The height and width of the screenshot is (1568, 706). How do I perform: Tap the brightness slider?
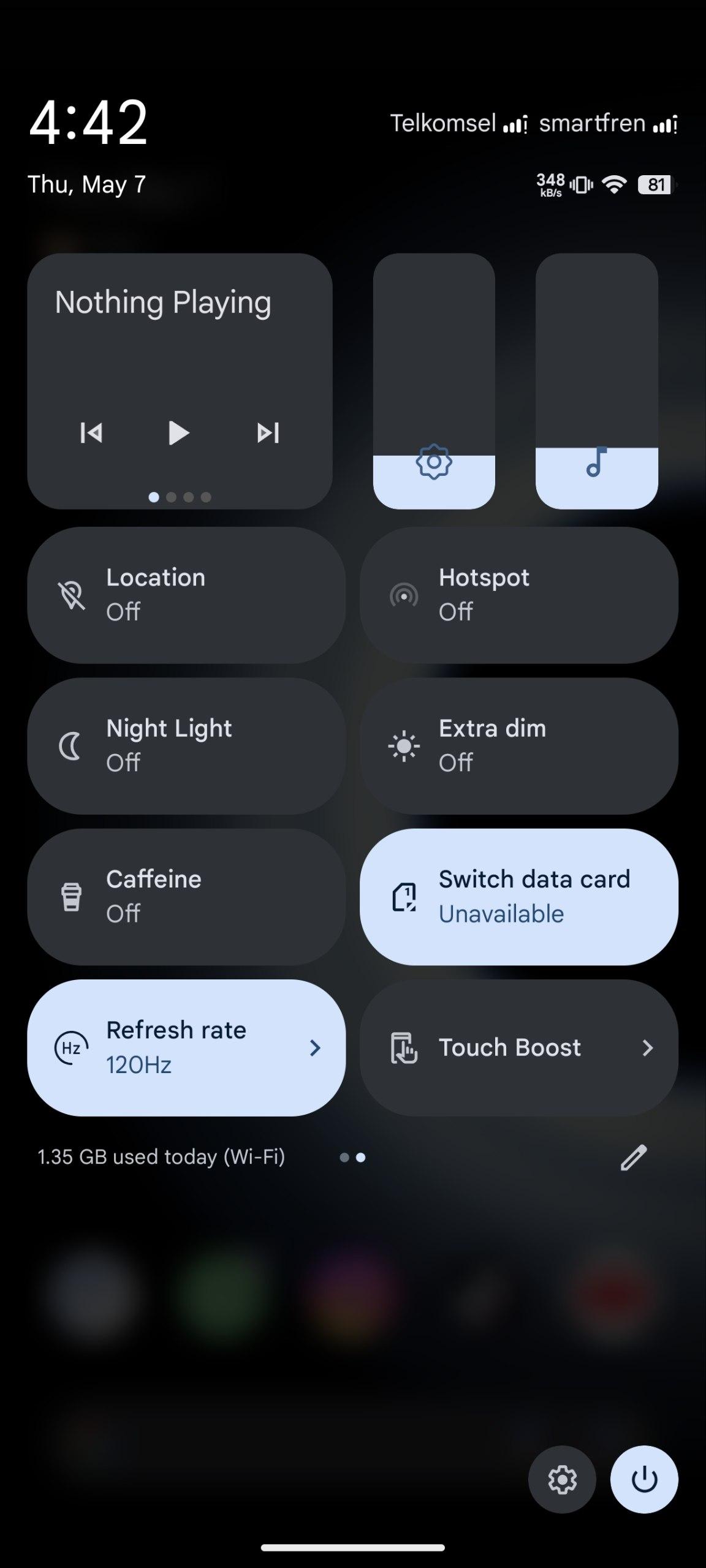click(x=434, y=381)
